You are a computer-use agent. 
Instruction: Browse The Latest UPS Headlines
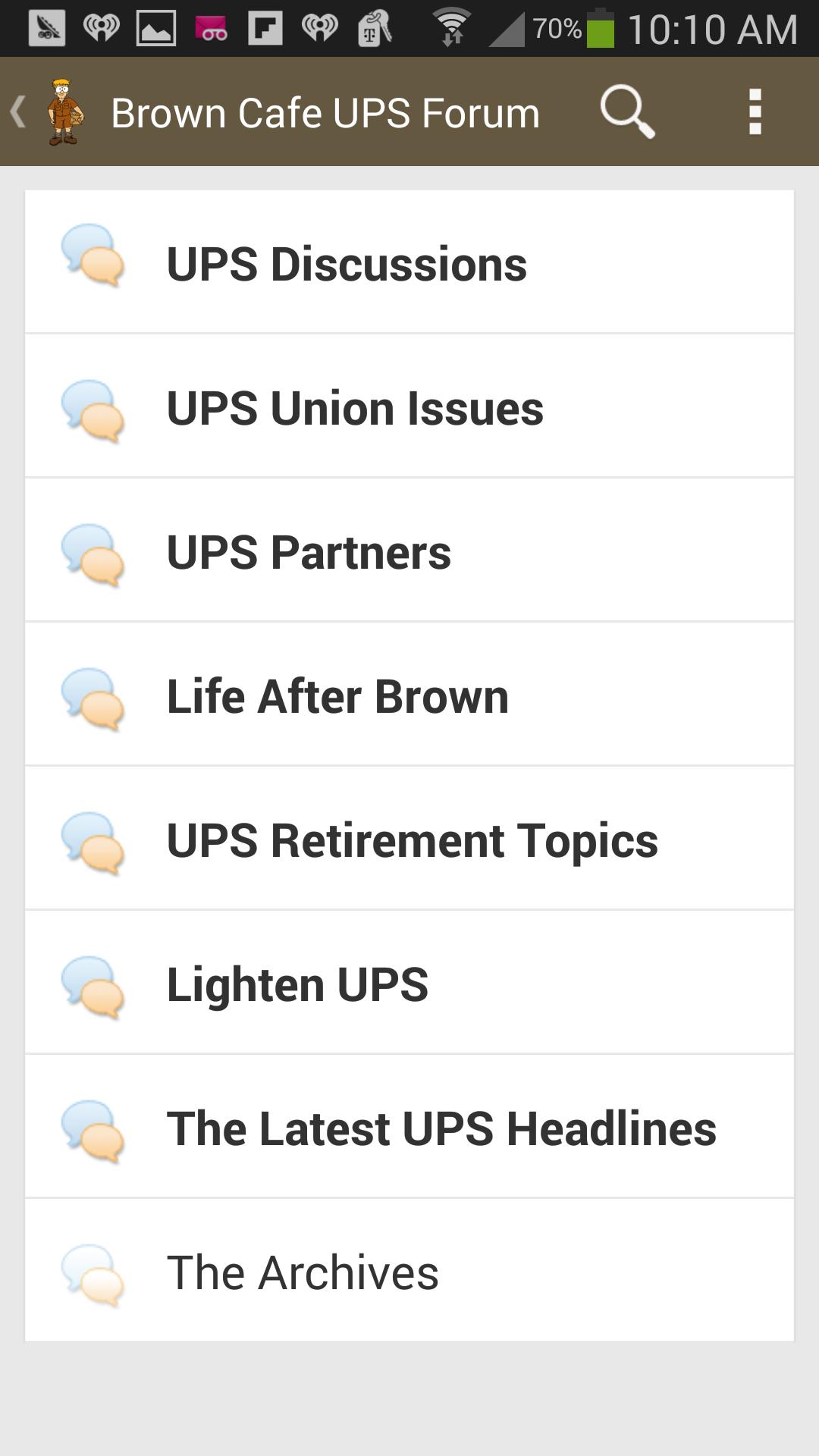click(409, 1127)
